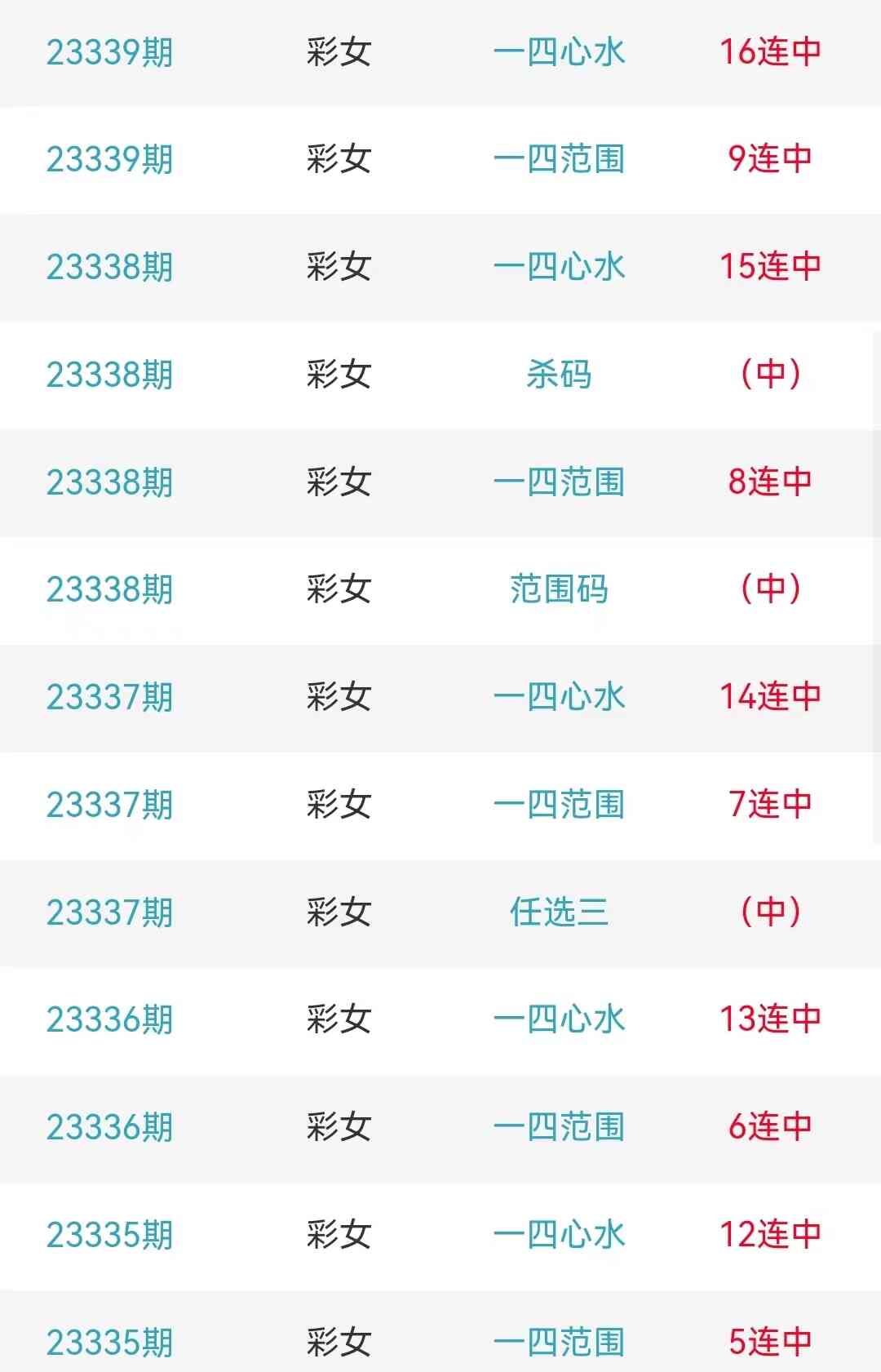Open the 23339期 一四心水 16连中 record
This screenshot has width=881, height=1372.
[559, 52]
